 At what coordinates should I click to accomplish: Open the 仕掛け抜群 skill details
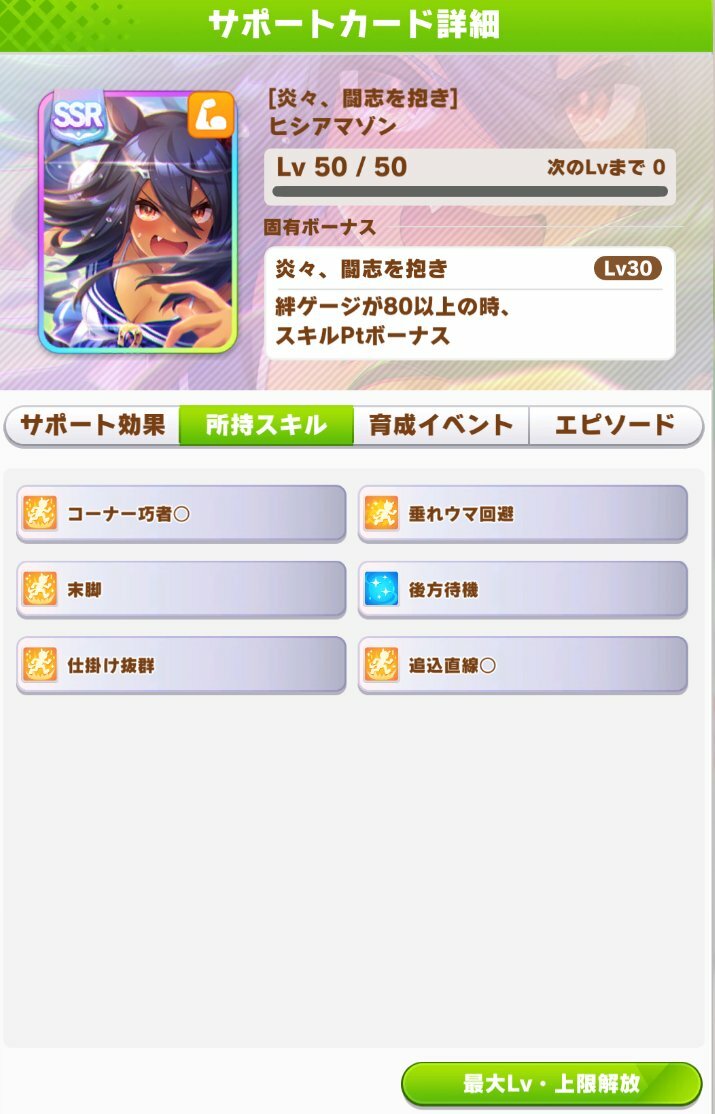point(181,665)
